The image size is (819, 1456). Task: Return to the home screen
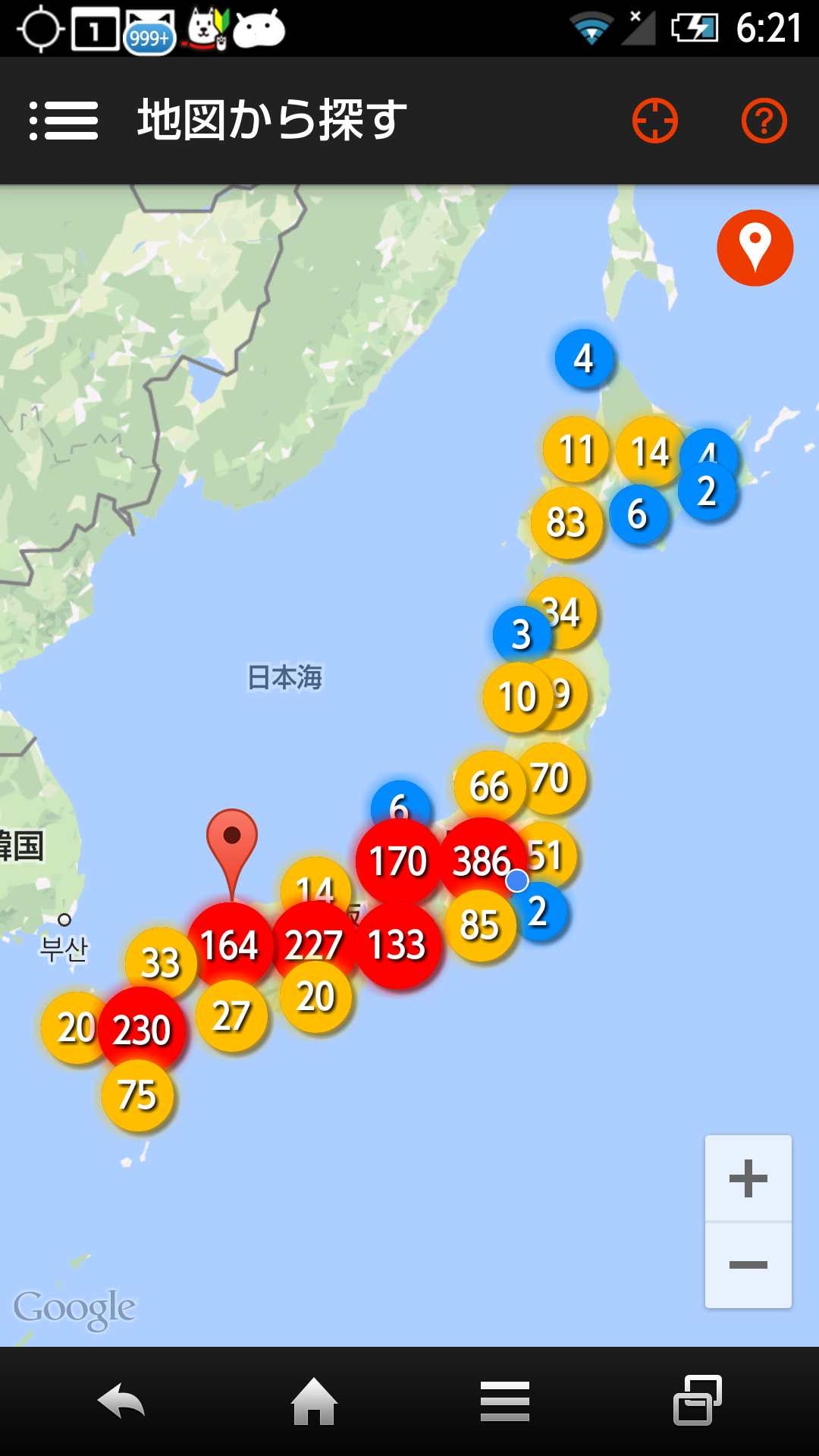[314, 1401]
